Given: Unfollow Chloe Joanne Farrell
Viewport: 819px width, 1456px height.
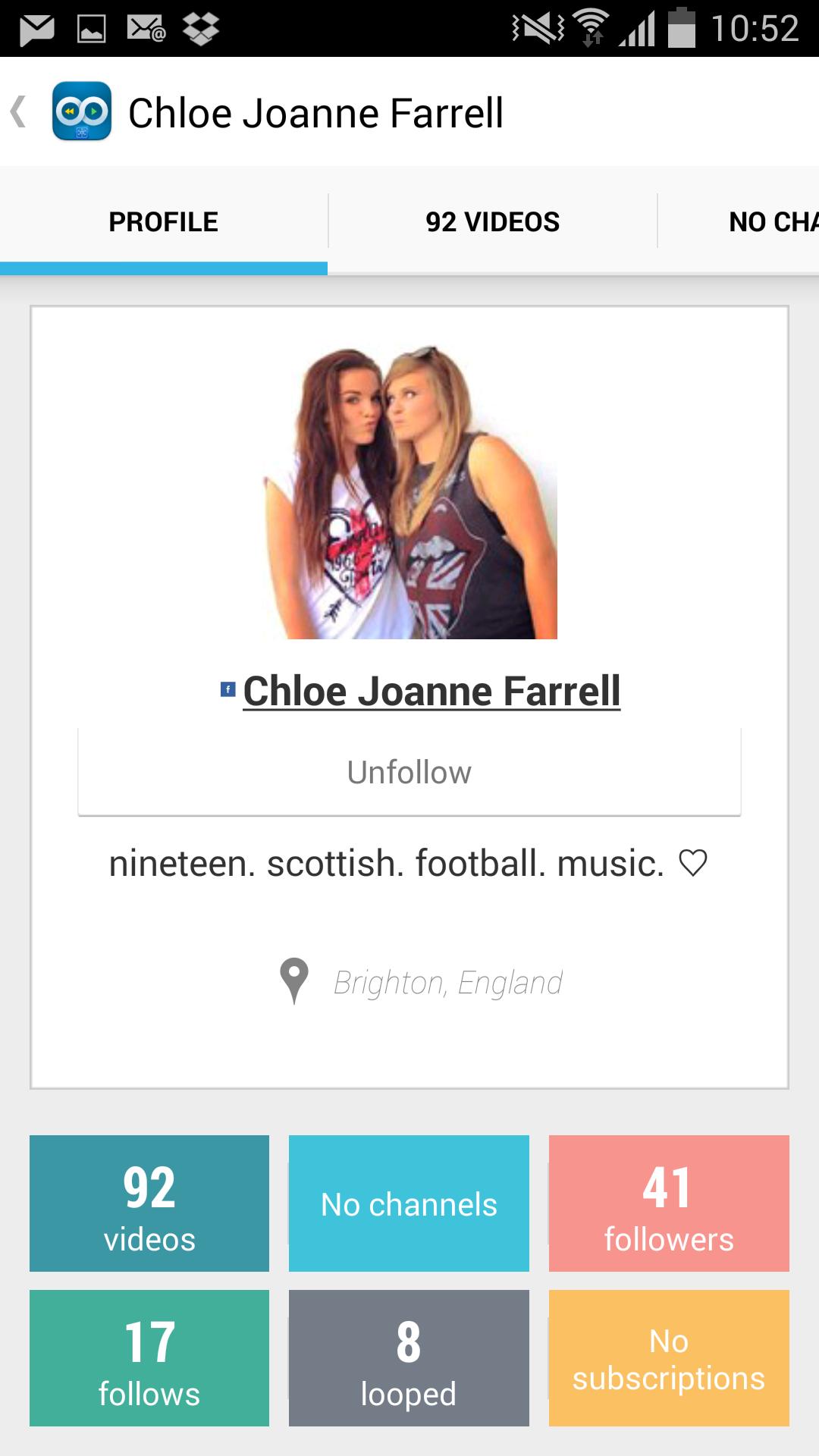Looking at the screenshot, I should (x=409, y=773).
